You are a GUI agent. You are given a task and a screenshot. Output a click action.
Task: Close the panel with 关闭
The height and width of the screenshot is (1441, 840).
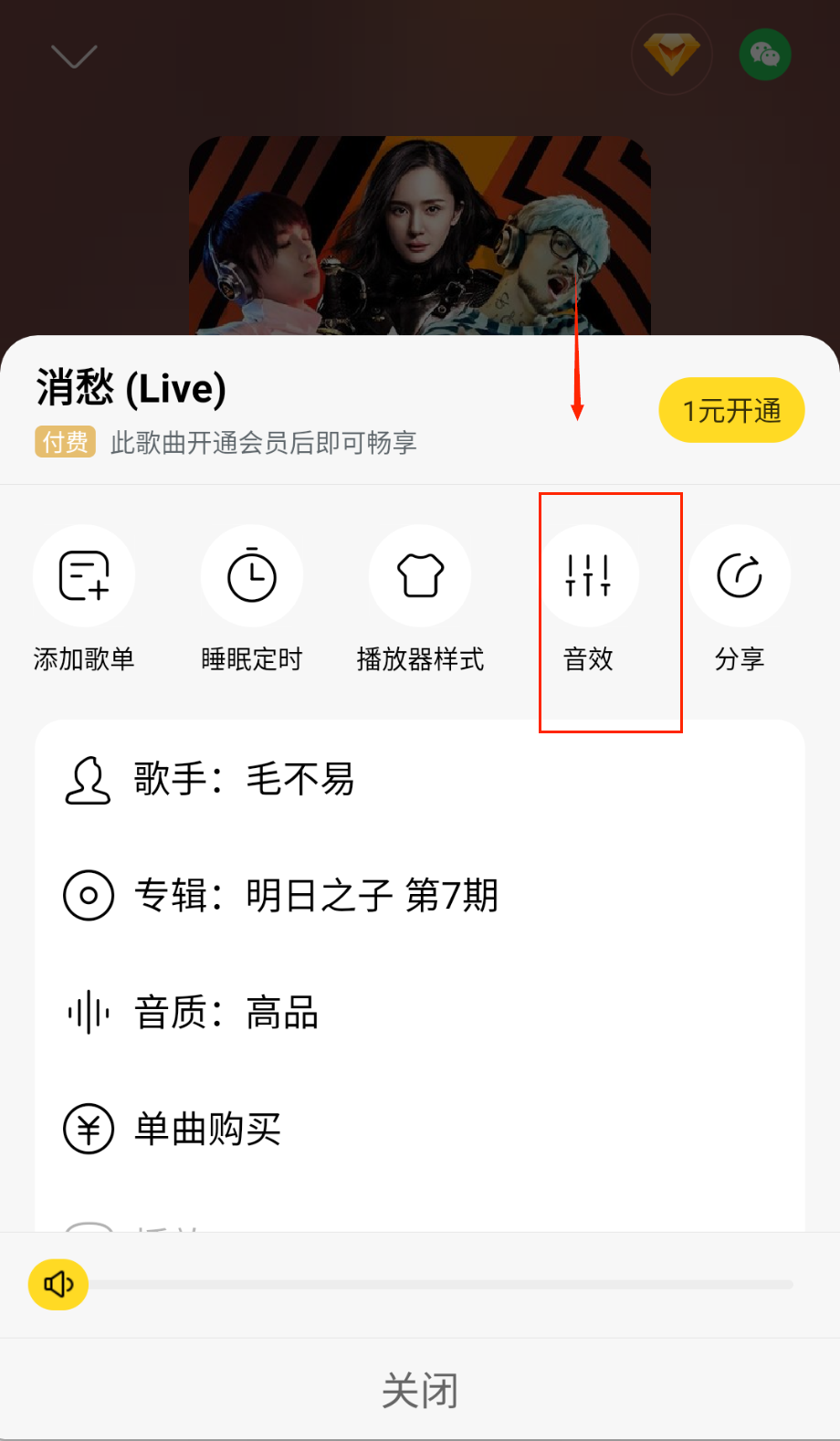tap(420, 1391)
